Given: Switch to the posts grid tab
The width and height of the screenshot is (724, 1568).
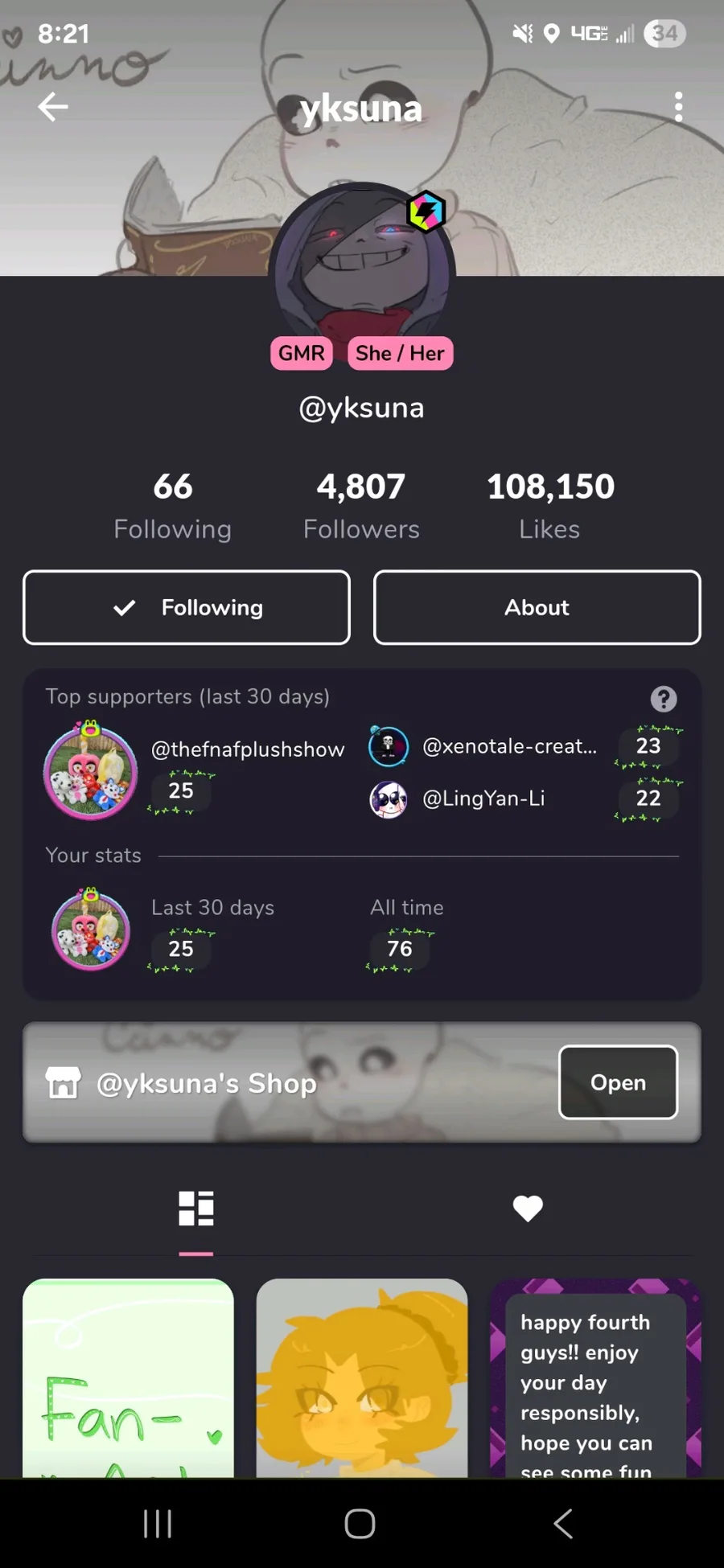Looking at the screenshot, I should click(196, 1209).
